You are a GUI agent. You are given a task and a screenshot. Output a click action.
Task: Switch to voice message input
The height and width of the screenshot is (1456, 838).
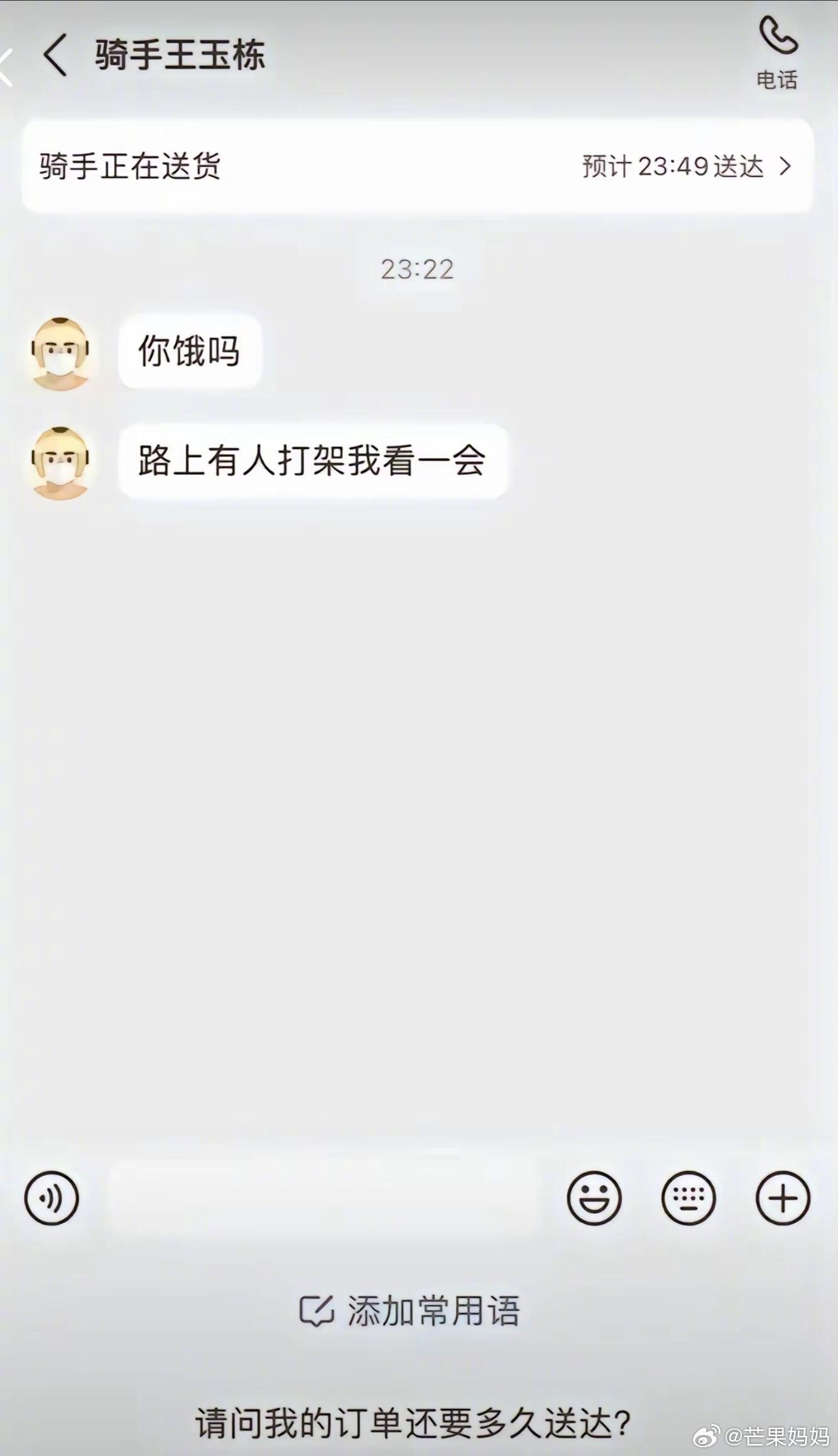tap(52, 1198)
